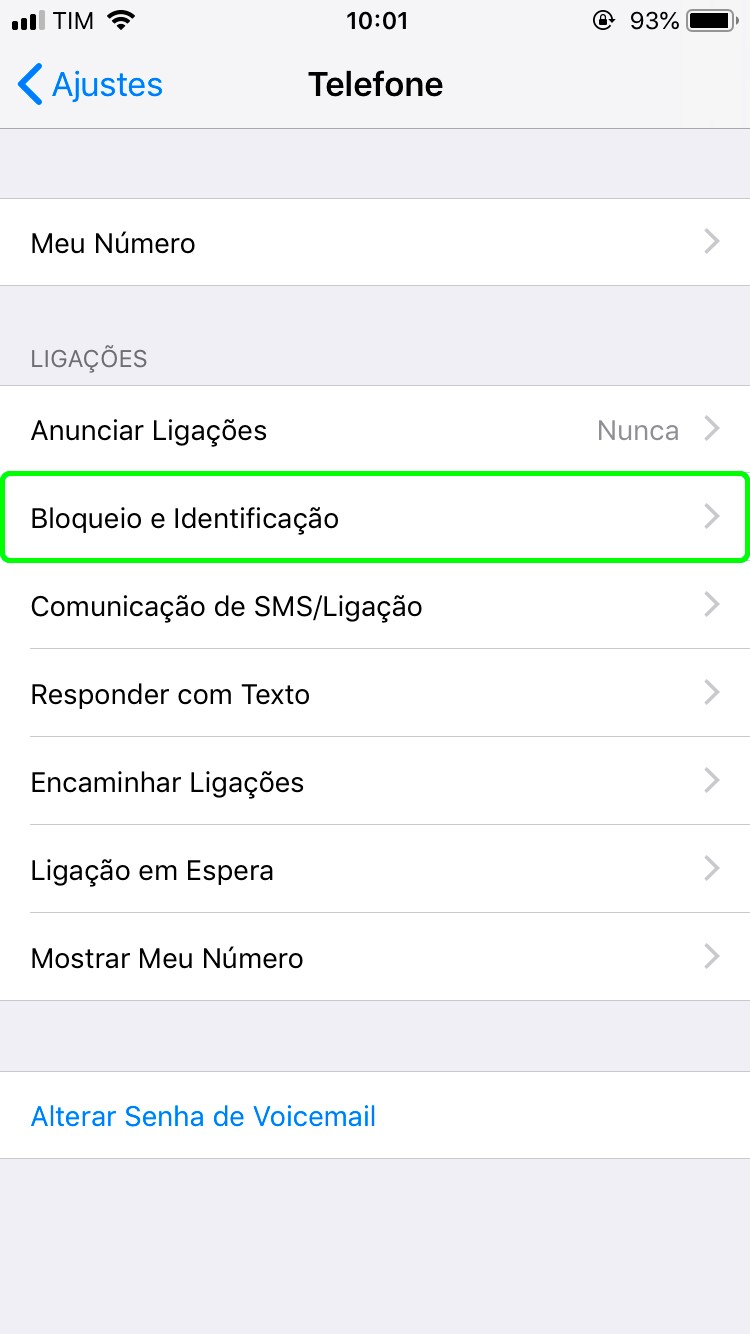Screen dimensions: 750x1334
Task: Select Comunicação de SMS/Ligação
Action: pyautogui.click(x=375, y=606)
